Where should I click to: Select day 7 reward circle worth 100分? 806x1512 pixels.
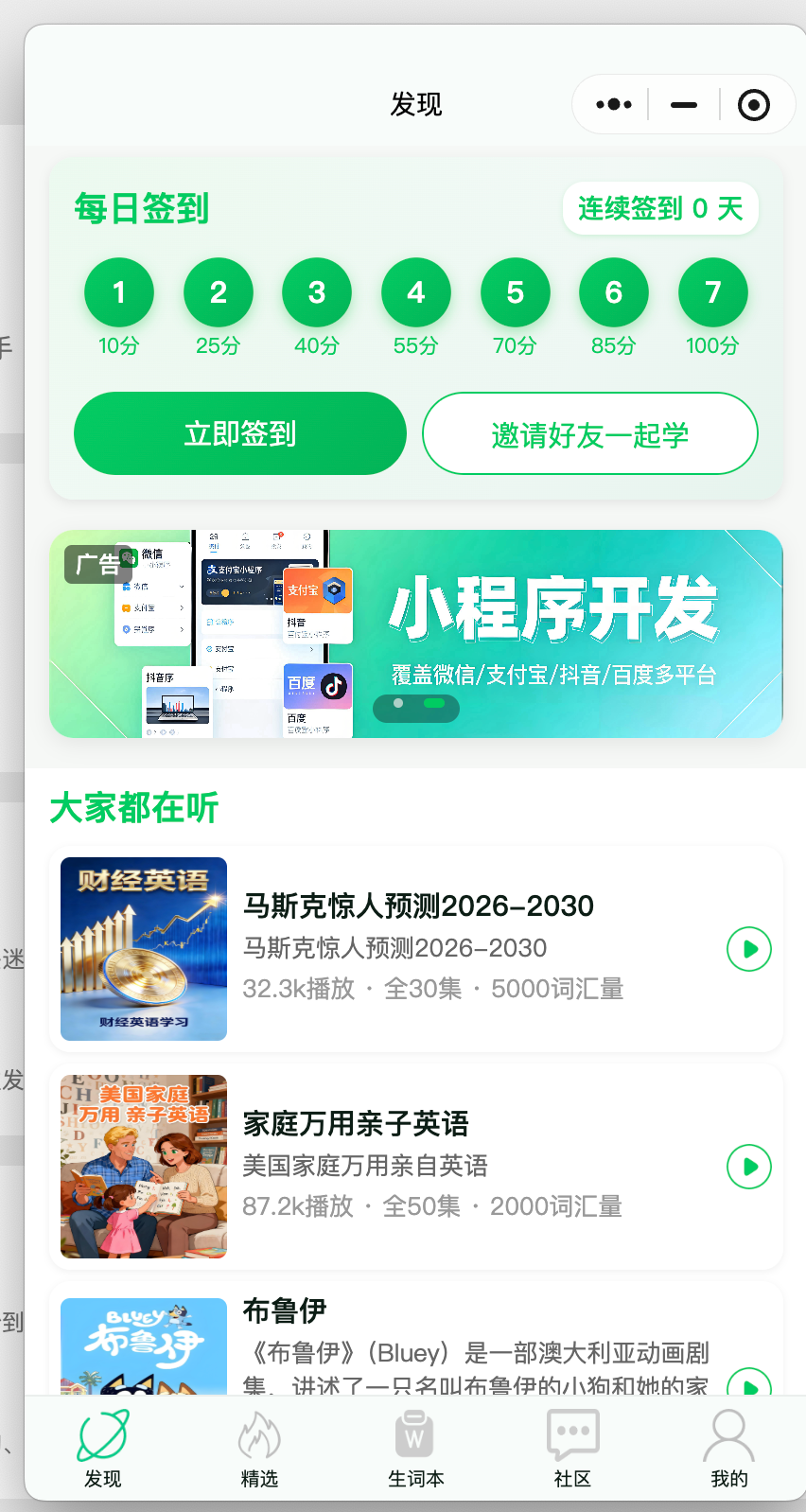[x=712, y=292]
